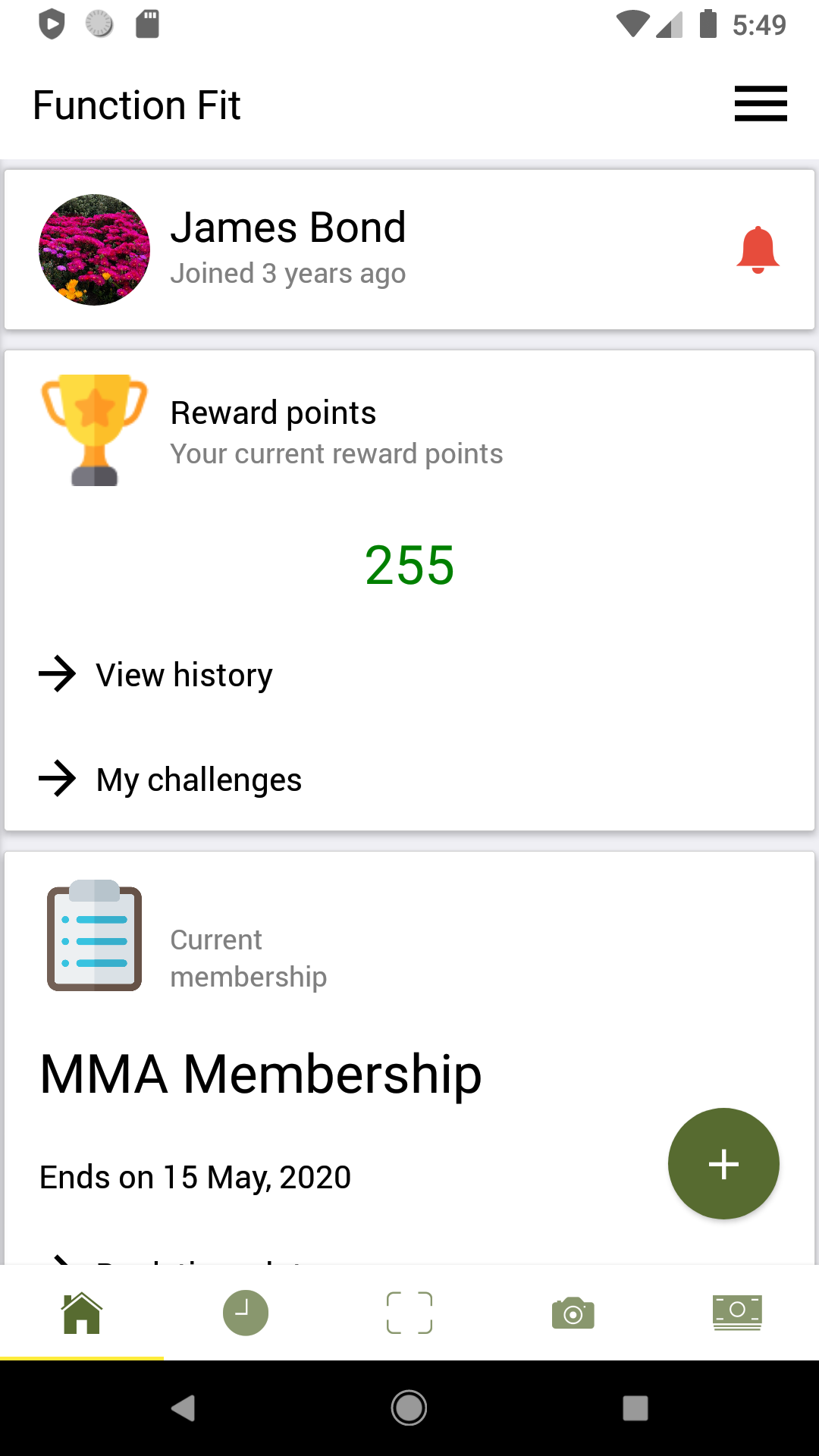Switch to the camera tab
The height and width of the screenshot is (1456, 819).
click(x=573, y=1313)
